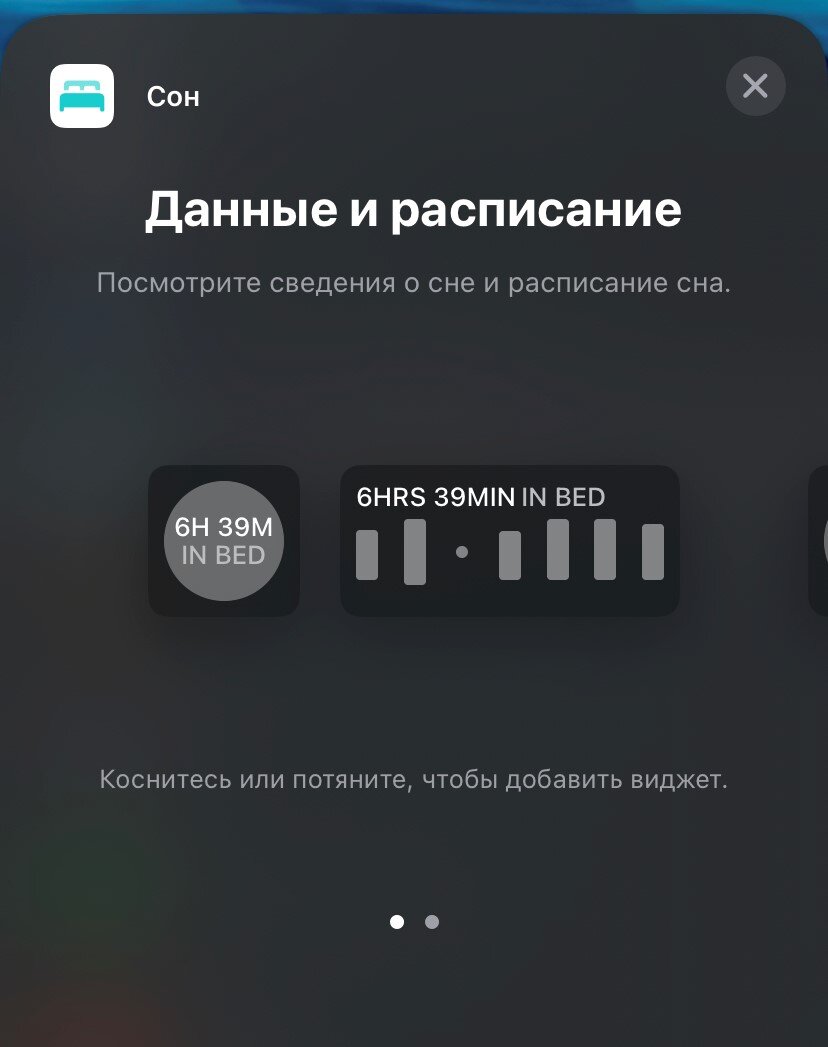Tap the tallest bar in the sleep bar chart
The image size is (828, 1047).
[x=416, y=551]
